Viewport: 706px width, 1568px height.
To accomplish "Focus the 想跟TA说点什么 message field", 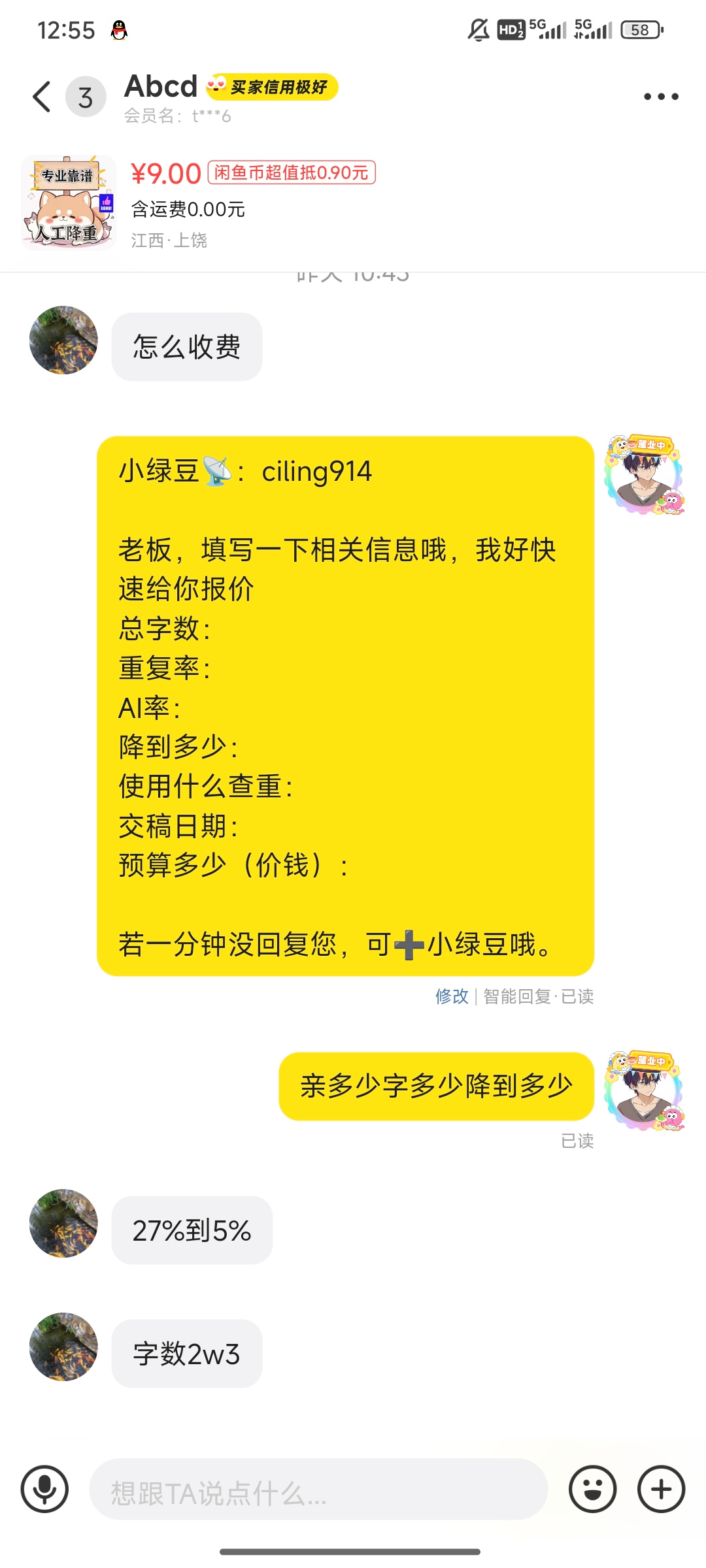I will click(x=318, y=1489).
